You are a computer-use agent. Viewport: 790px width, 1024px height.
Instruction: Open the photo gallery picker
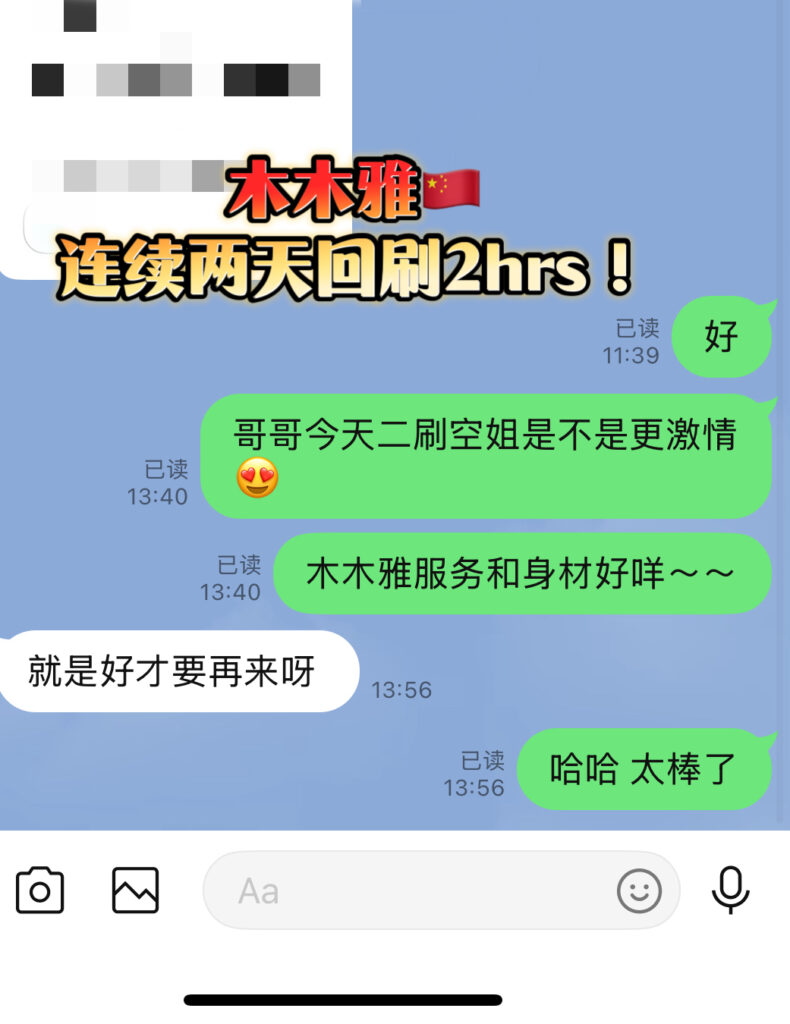135,890
